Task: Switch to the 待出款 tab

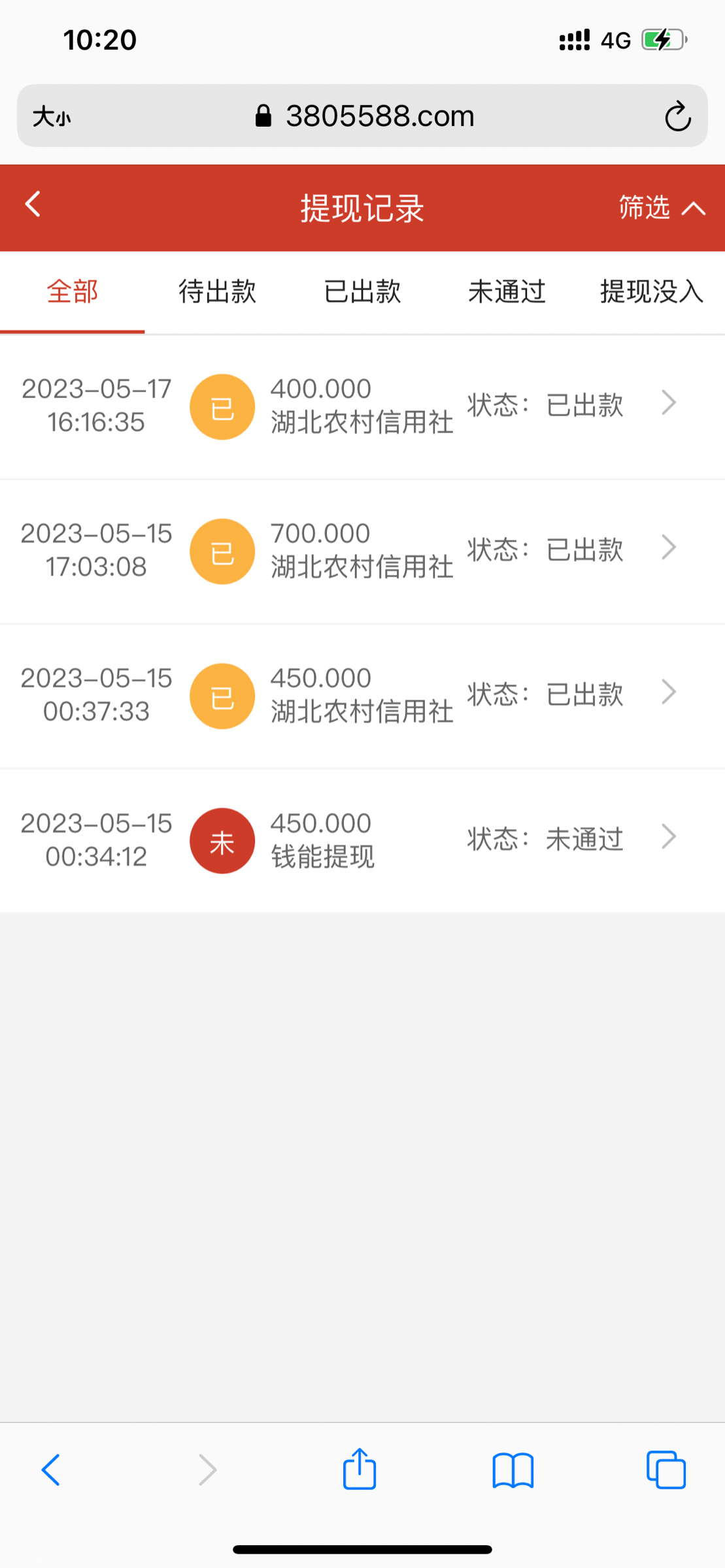Action: (217, 291)
